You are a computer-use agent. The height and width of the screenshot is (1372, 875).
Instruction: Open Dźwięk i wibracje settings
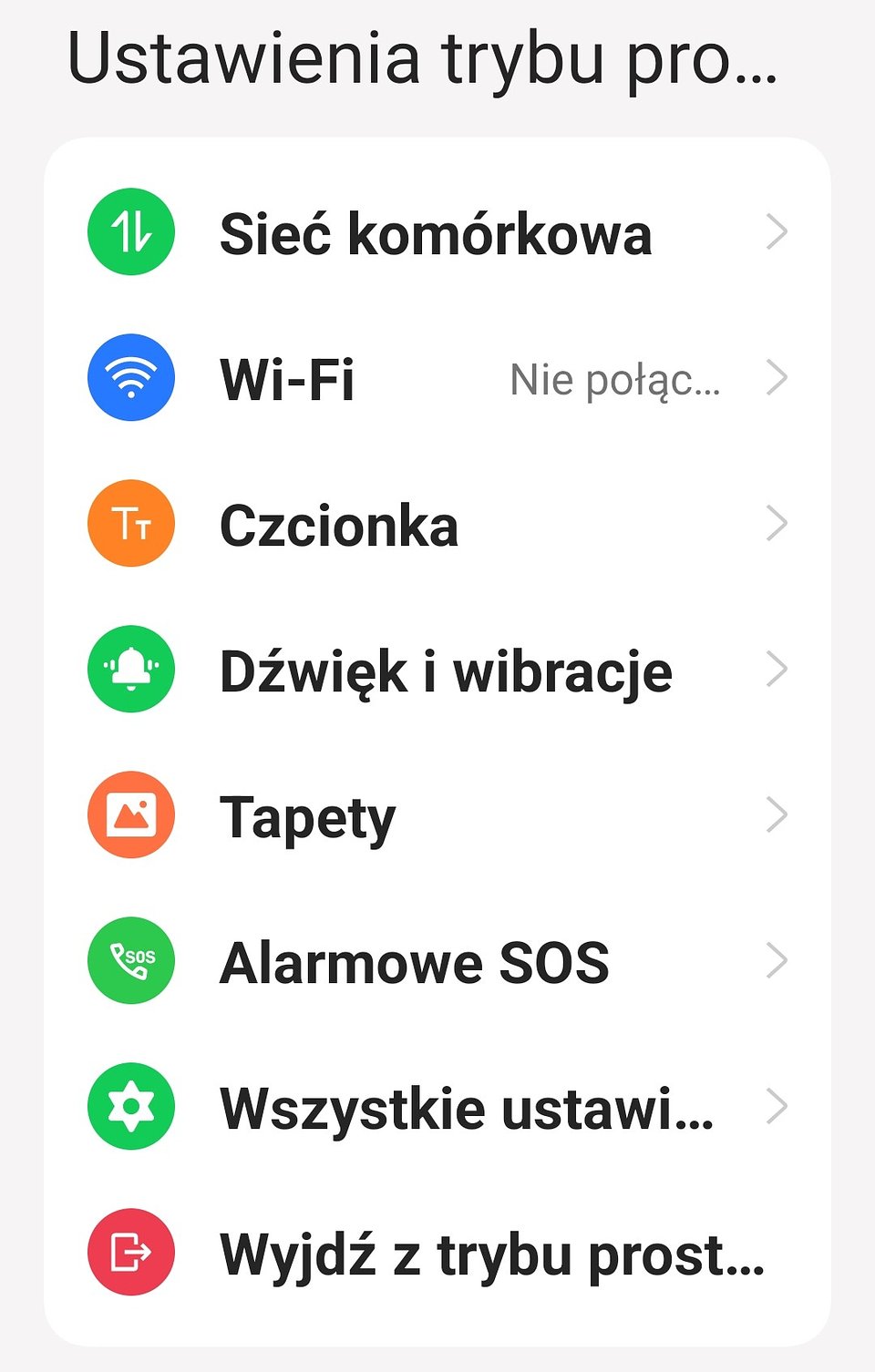pyautogui.click(x=436, y=671)
